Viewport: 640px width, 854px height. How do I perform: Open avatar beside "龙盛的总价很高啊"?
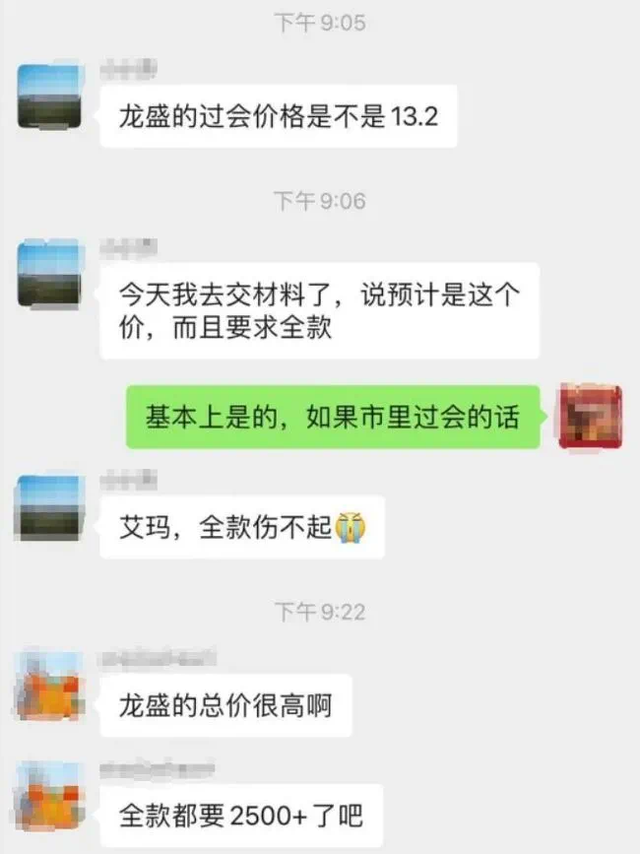click(x=49, y=684)
